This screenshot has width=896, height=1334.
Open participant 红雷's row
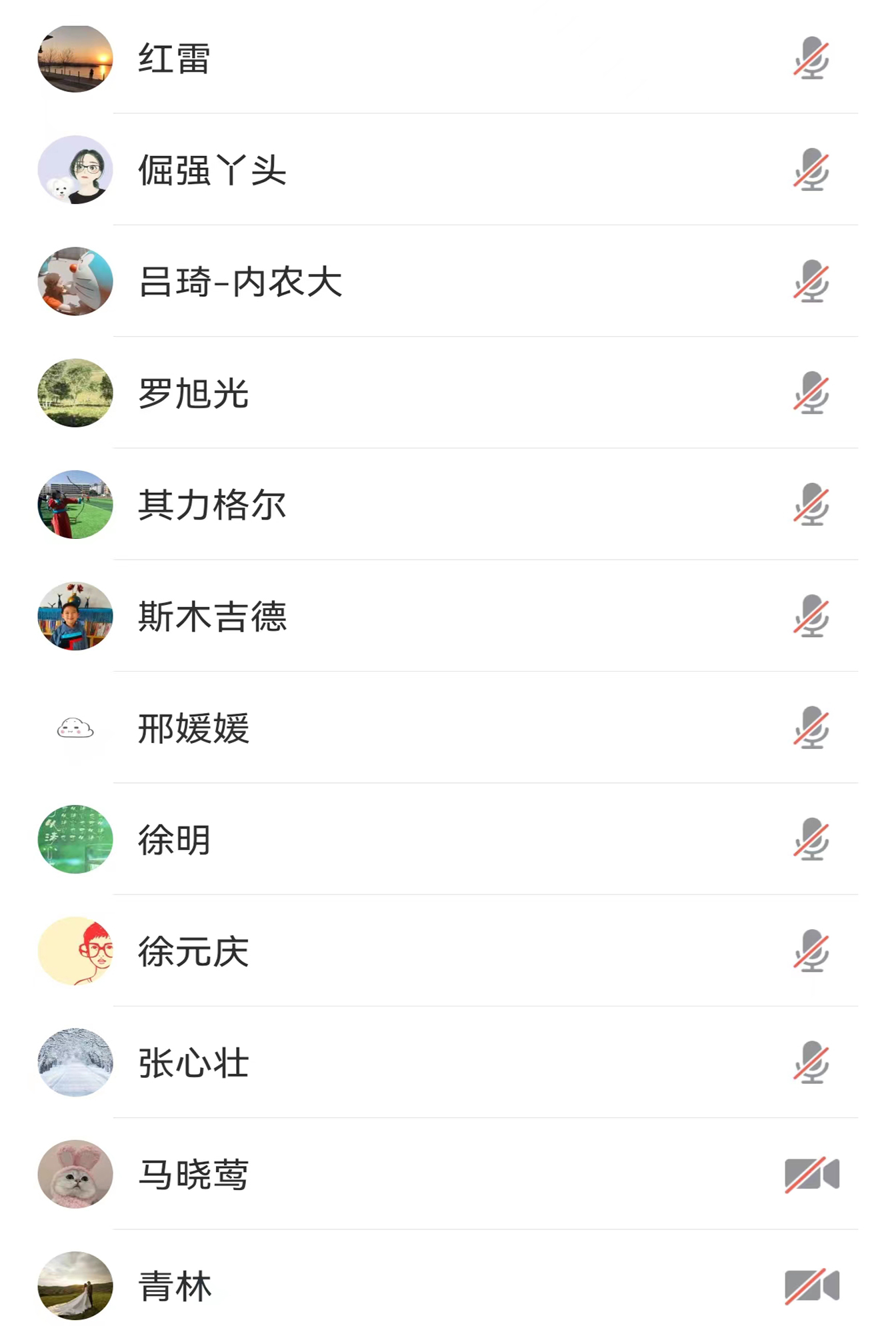pos(175,59)
